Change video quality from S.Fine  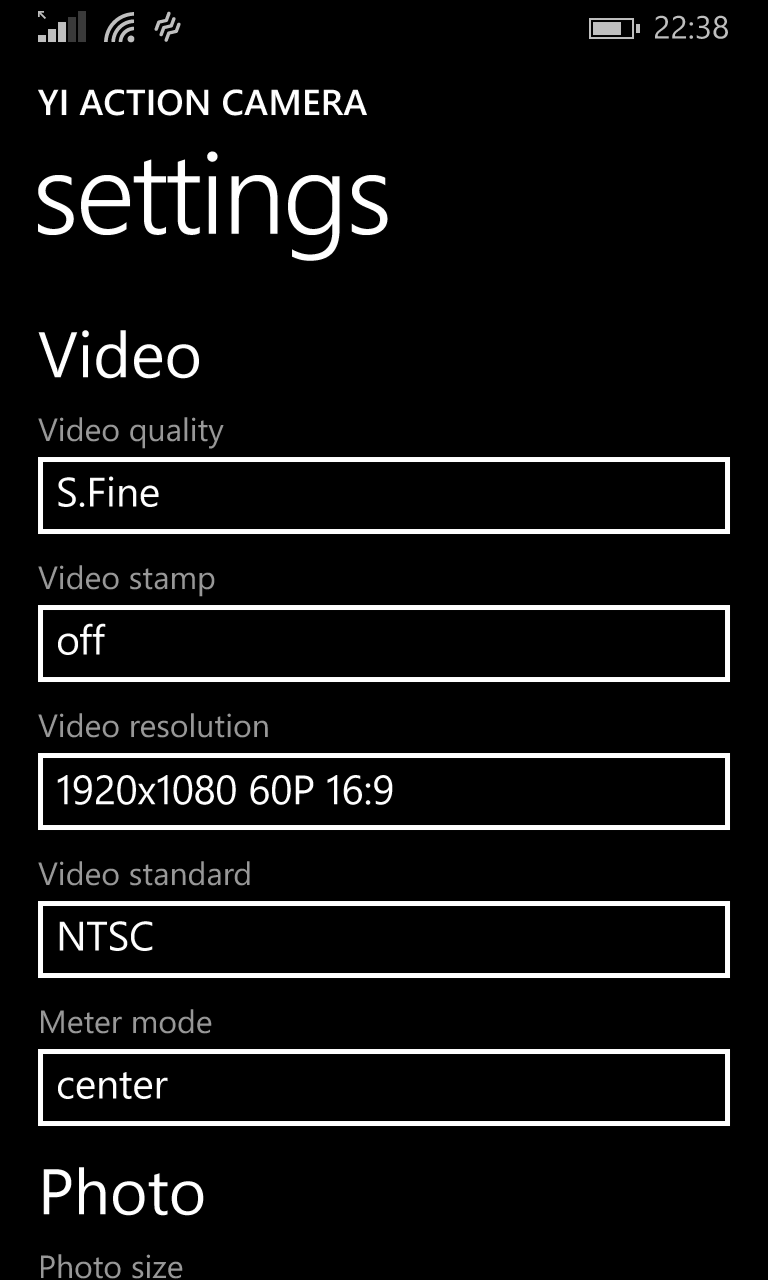(x=383, y=494)
